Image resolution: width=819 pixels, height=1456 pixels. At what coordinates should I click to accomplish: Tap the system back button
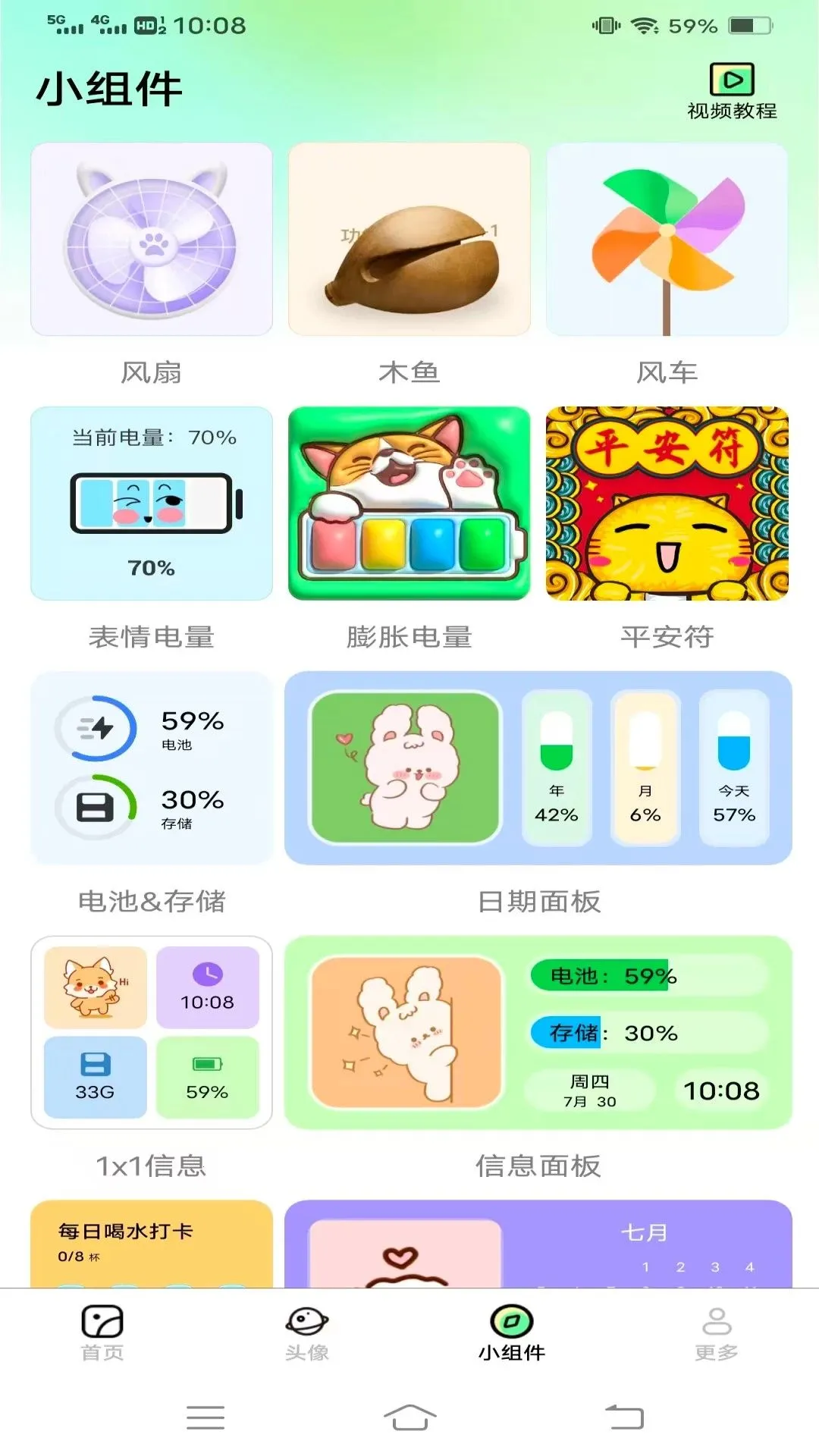click(x=624, y=1417)
